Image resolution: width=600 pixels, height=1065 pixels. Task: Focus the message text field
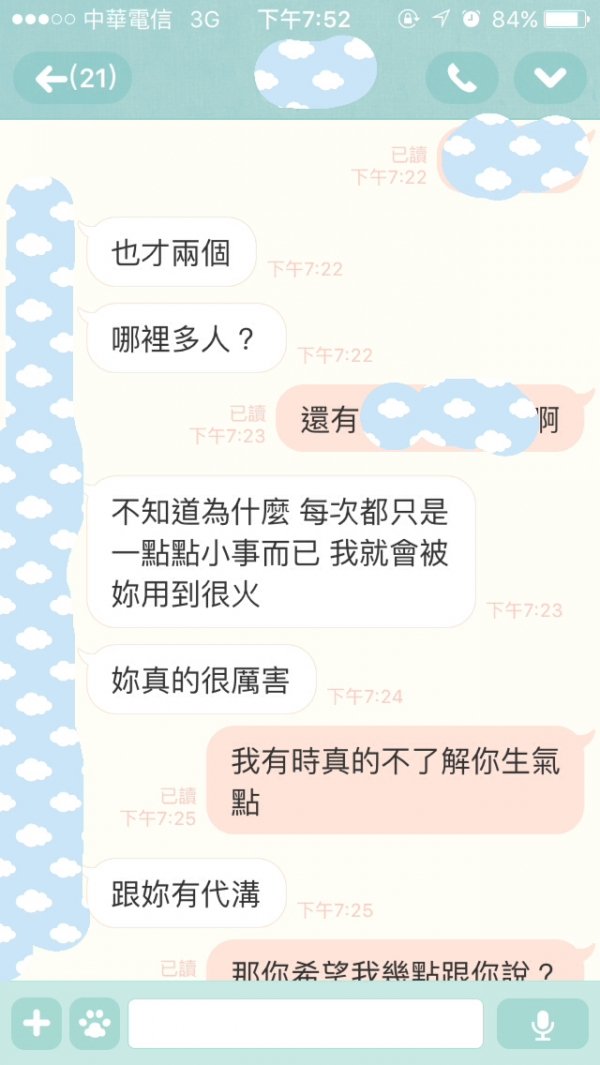coord(305,1023)
